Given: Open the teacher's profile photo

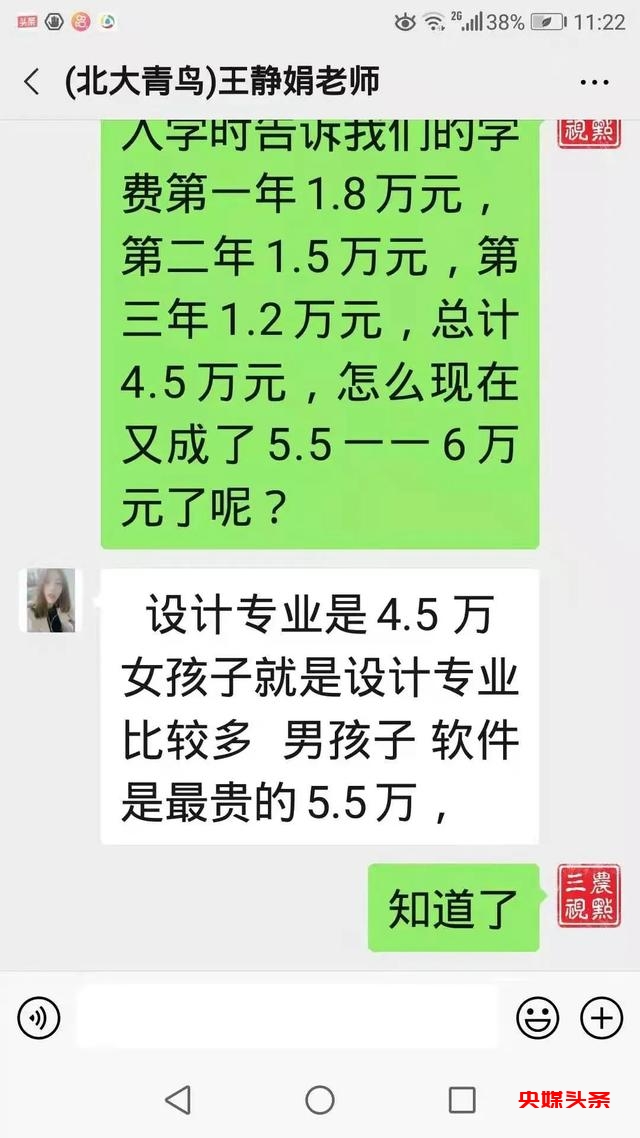Looking at the screenshot, I should pos(51,600).
